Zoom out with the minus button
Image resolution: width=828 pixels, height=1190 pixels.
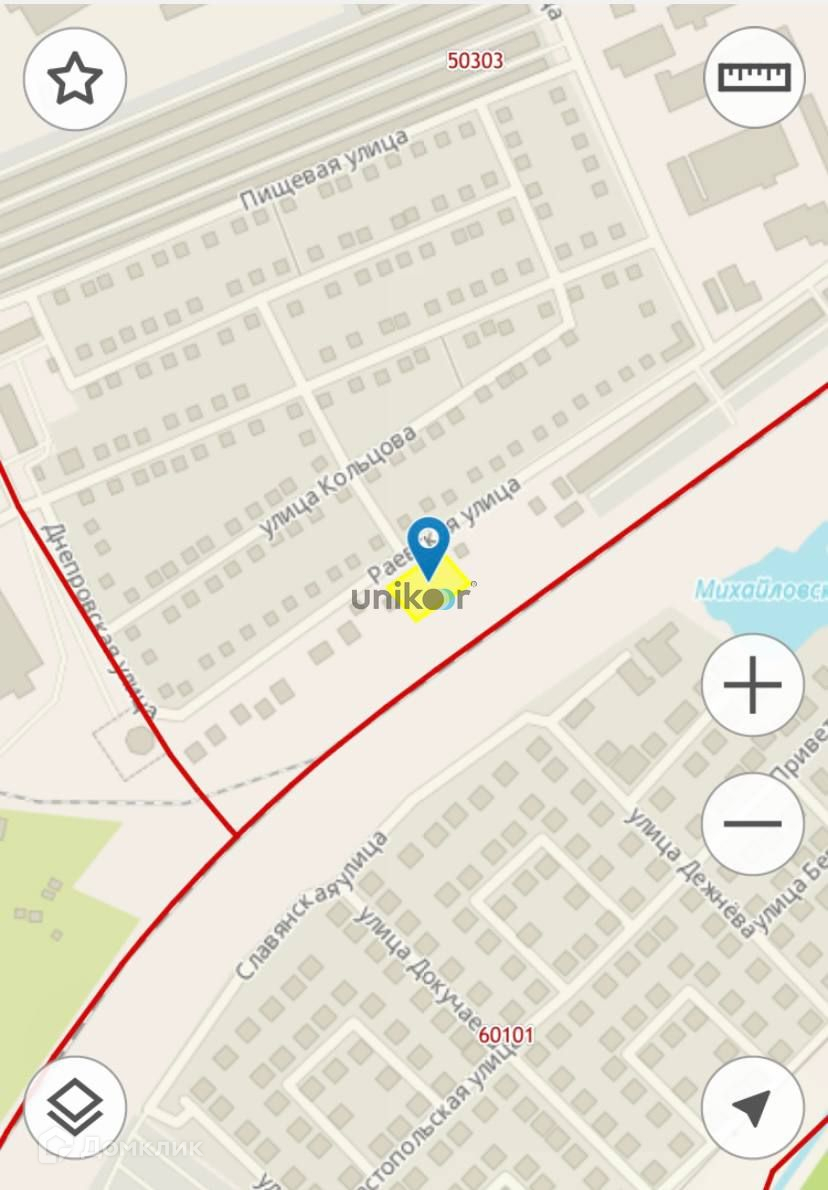[x=753, y=824]
